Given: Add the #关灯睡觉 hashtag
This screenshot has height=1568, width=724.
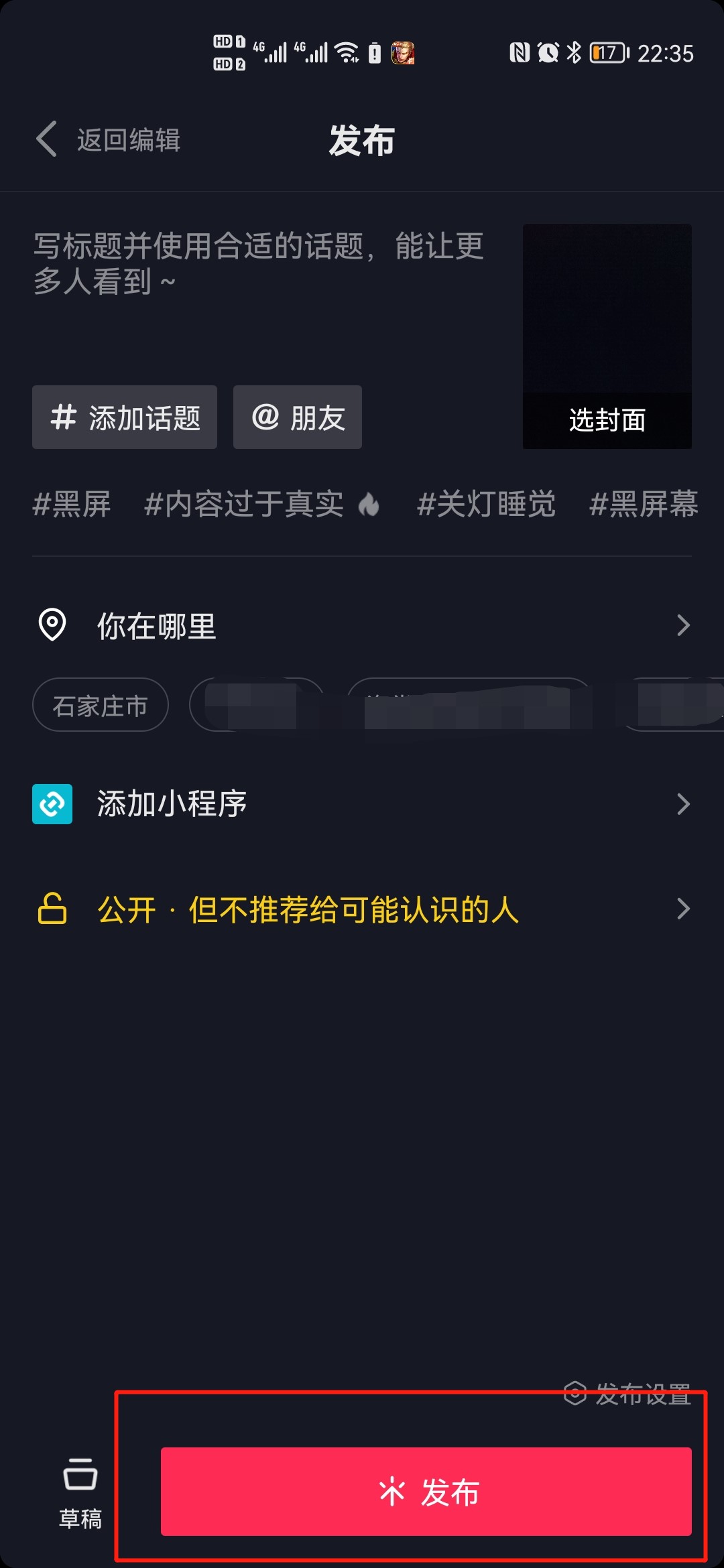Looking at the screenshot, I should pos(486,504).
